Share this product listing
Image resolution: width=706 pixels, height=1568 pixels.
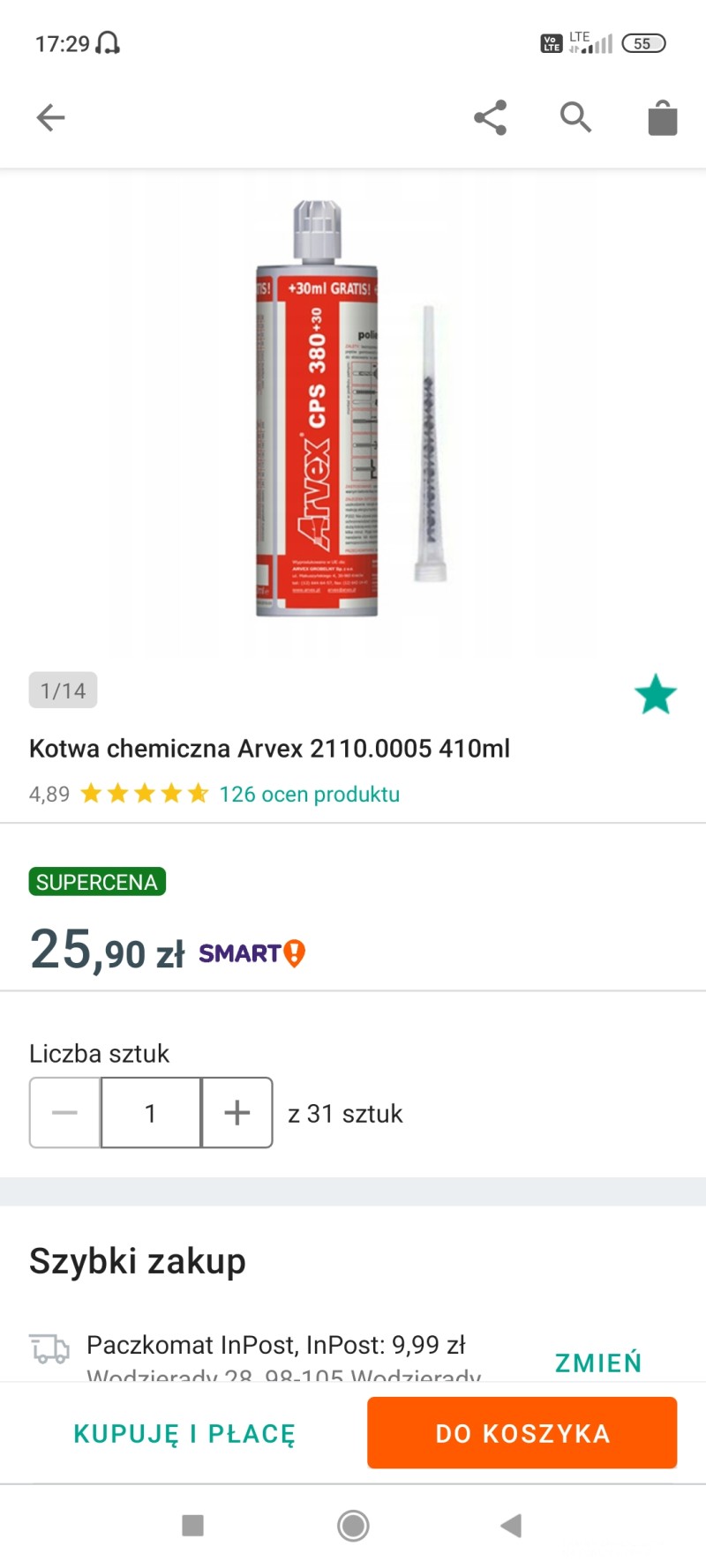click(x=490, y=117)
